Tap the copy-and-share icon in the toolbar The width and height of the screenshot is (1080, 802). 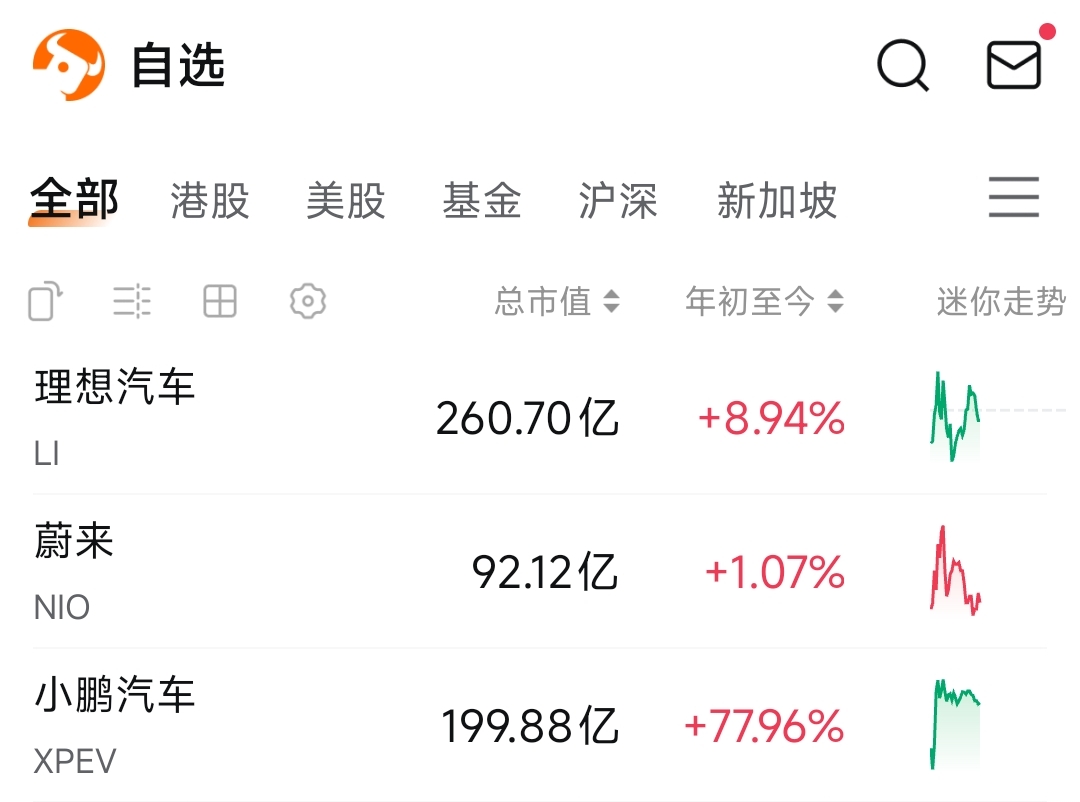(46, 301)
